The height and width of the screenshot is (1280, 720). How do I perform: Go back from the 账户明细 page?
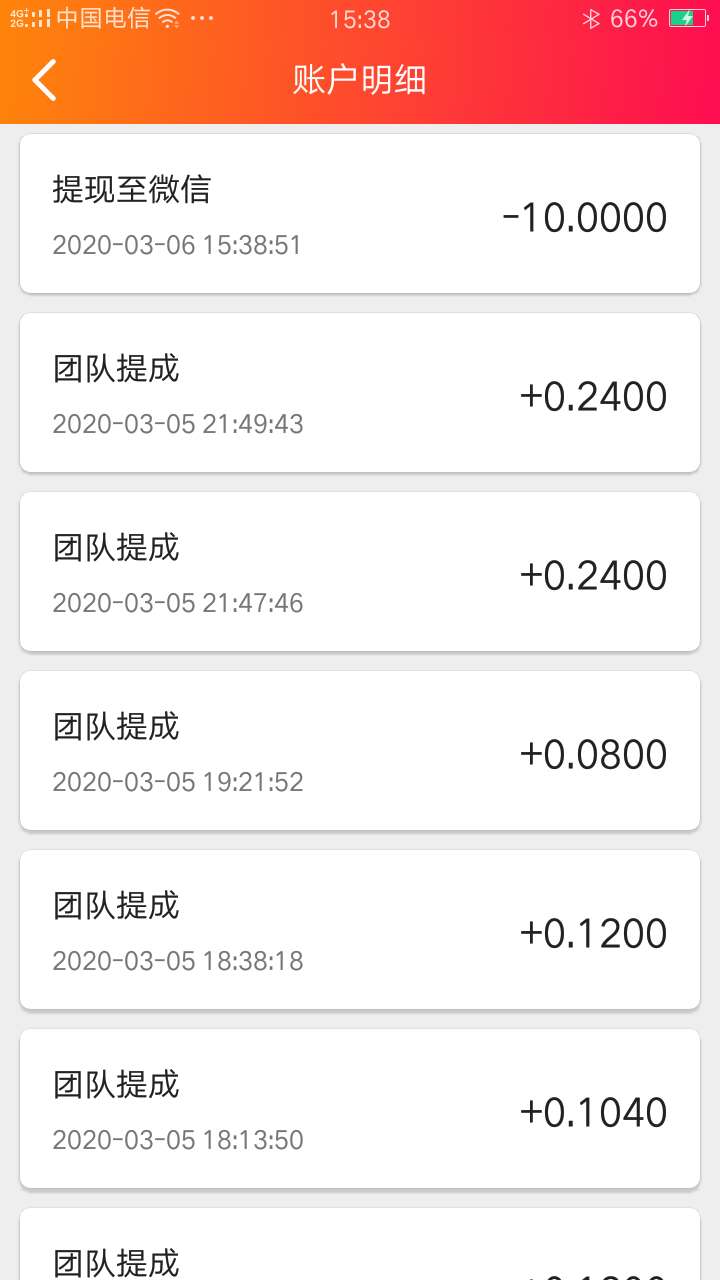(x=45, y=80)
